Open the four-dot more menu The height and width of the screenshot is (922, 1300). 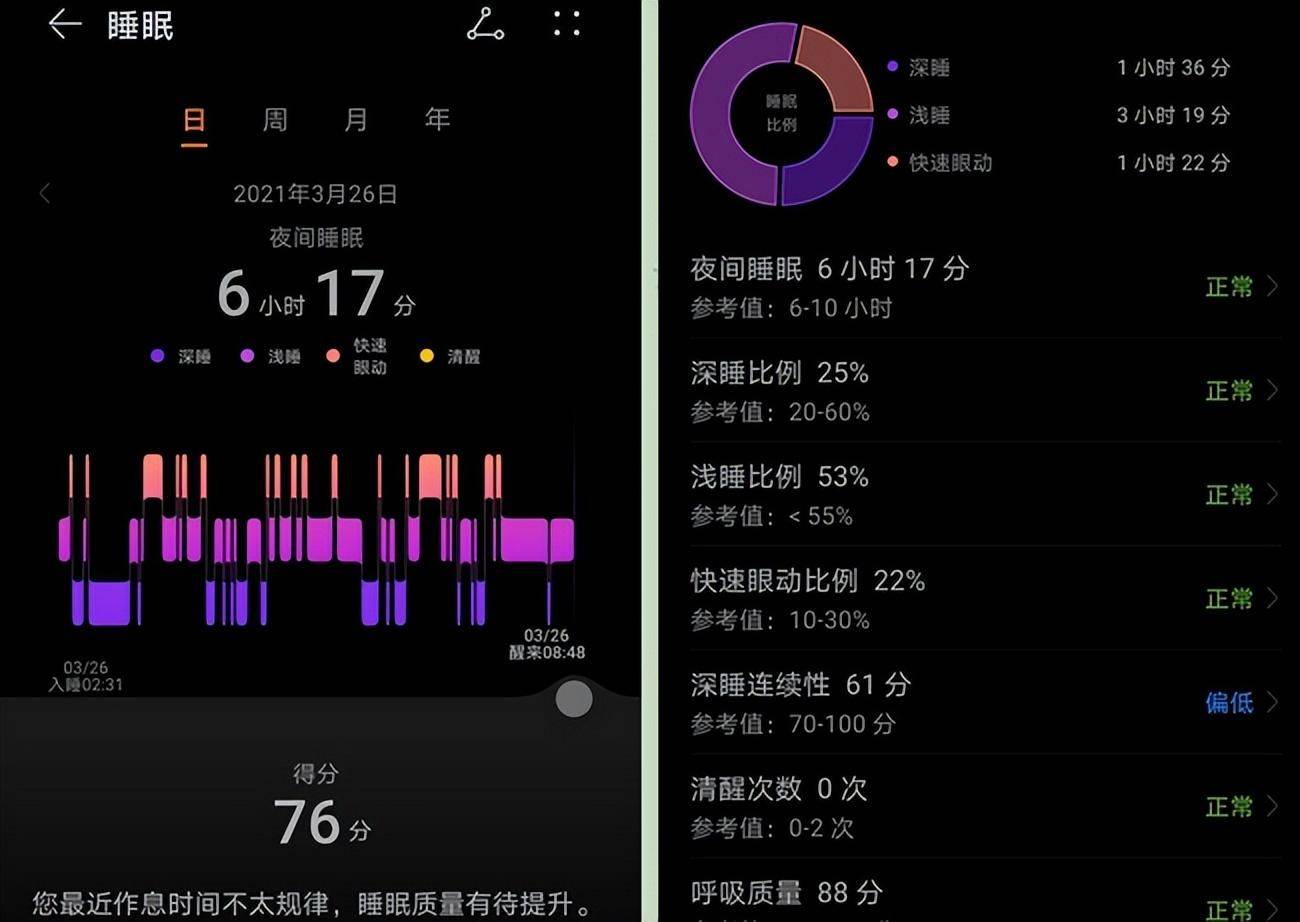click(567, 25)
